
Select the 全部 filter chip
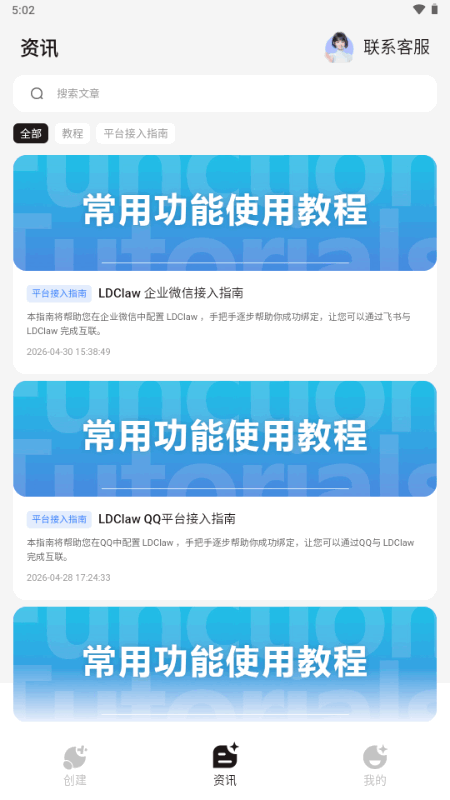[x=31, y=134]
